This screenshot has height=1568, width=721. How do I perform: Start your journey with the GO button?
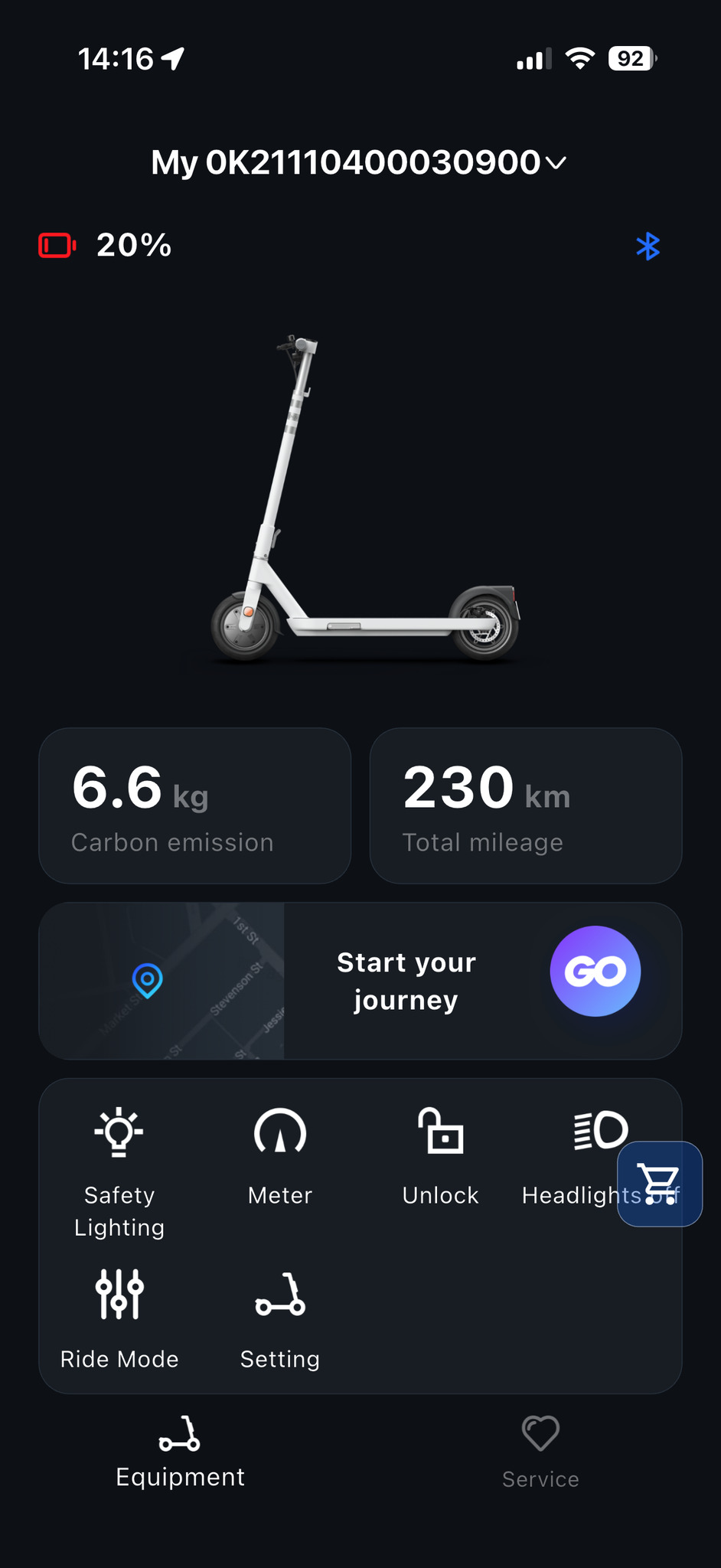pyautogui.click(x=595, y=971)
